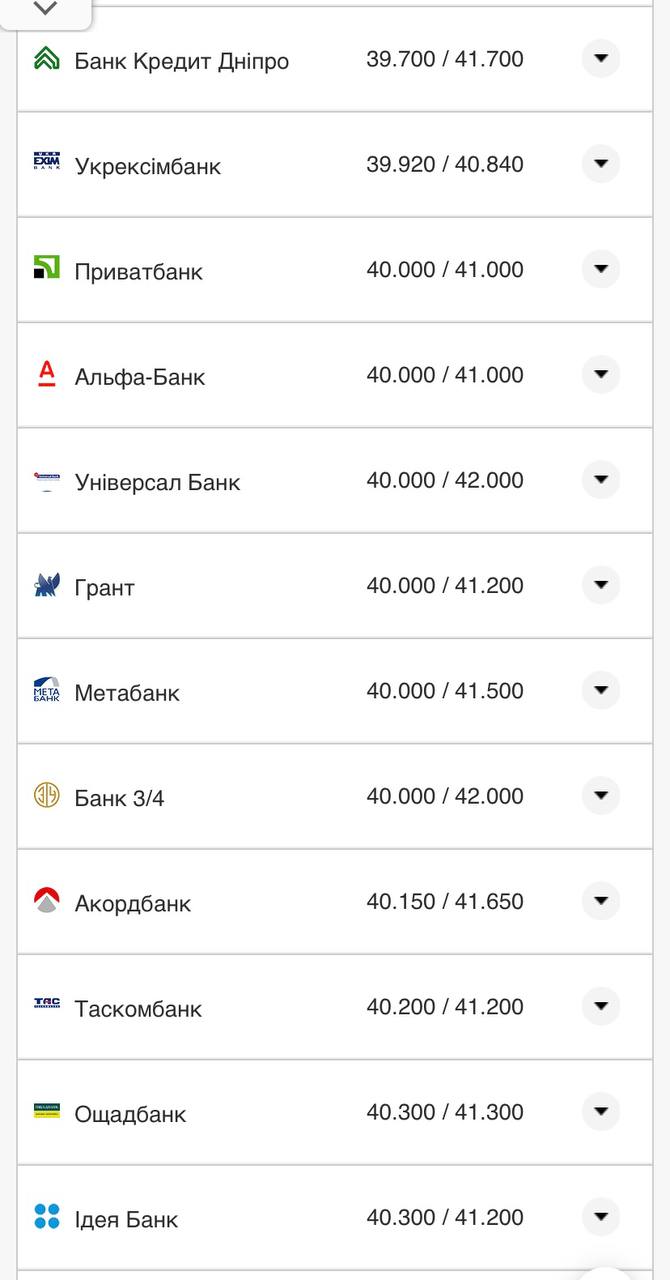Expand the Укрексімбанк rate row
This screenshot has width=670, height=1280.
pyautogui.click(x=600, y=164)
